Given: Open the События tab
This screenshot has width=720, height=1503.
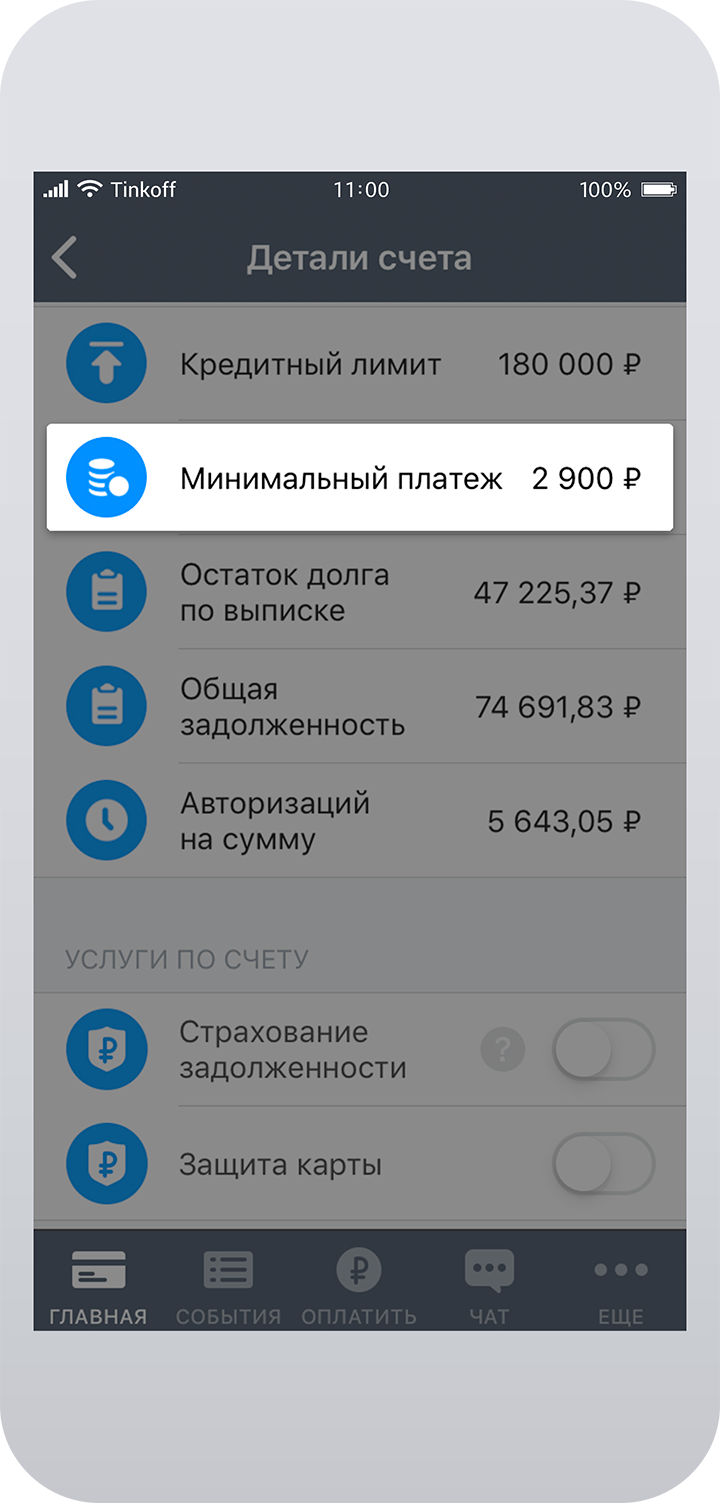Looking at the screenshot, I should coord(228,1288).
